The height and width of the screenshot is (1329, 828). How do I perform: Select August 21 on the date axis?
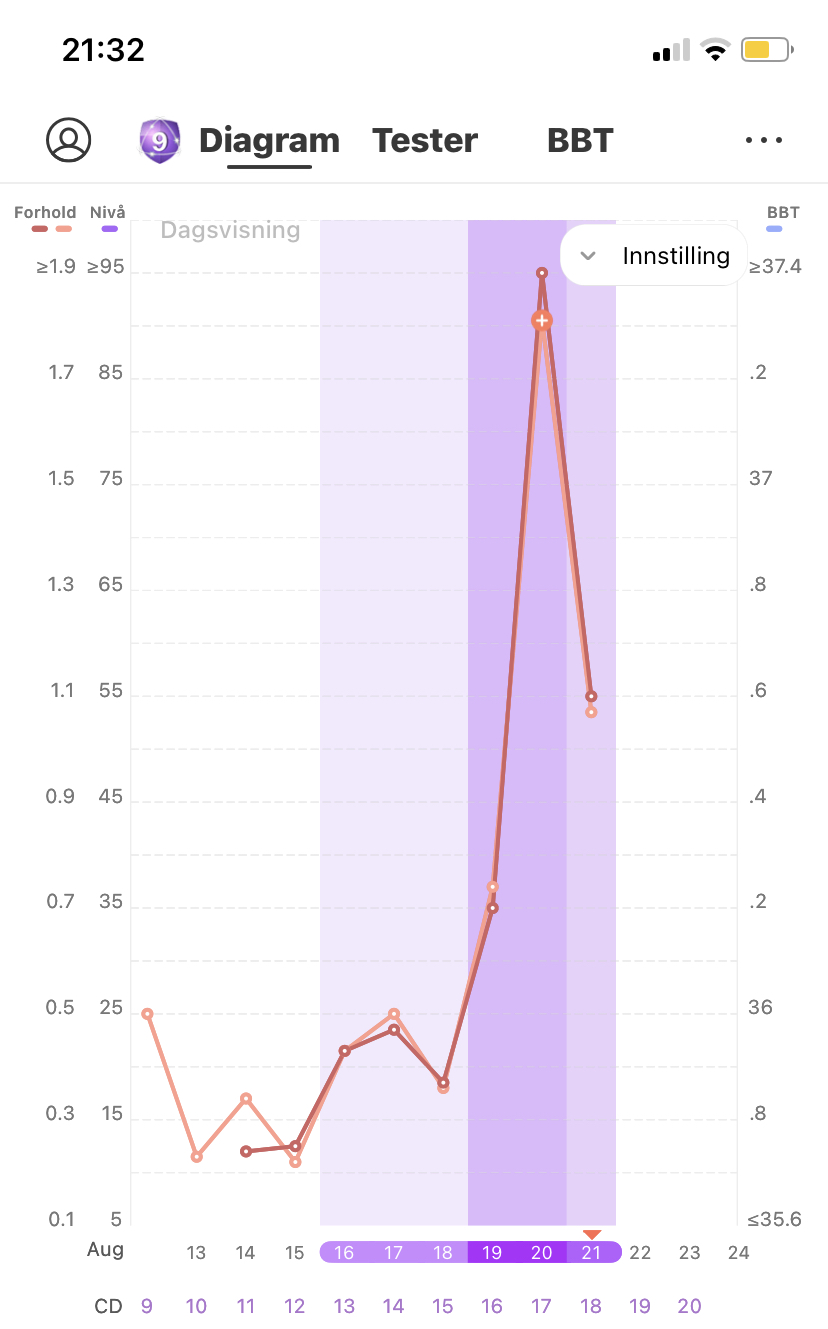coord(591,1252)
